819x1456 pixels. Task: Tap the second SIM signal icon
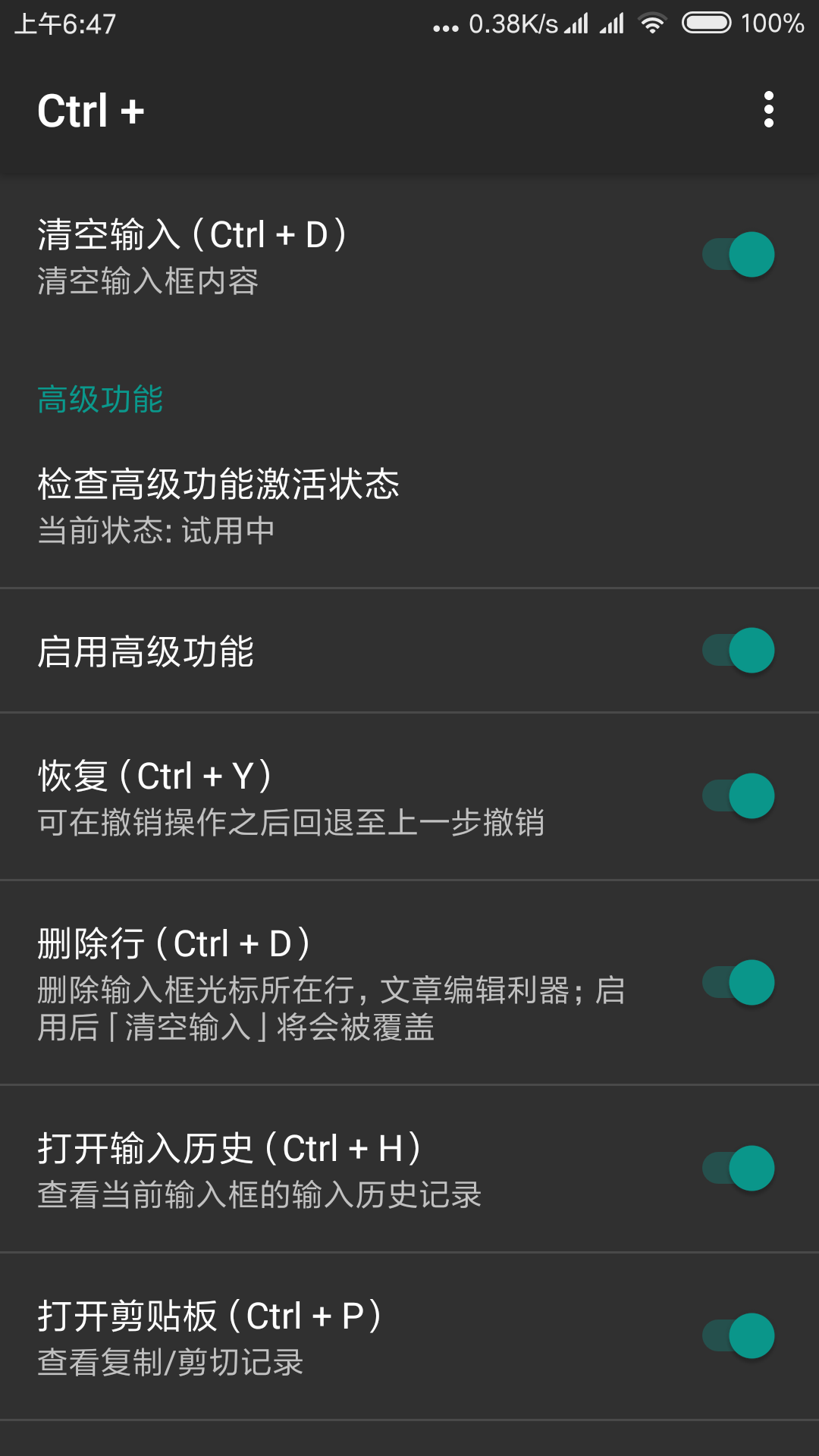click(x=610, y=24)
